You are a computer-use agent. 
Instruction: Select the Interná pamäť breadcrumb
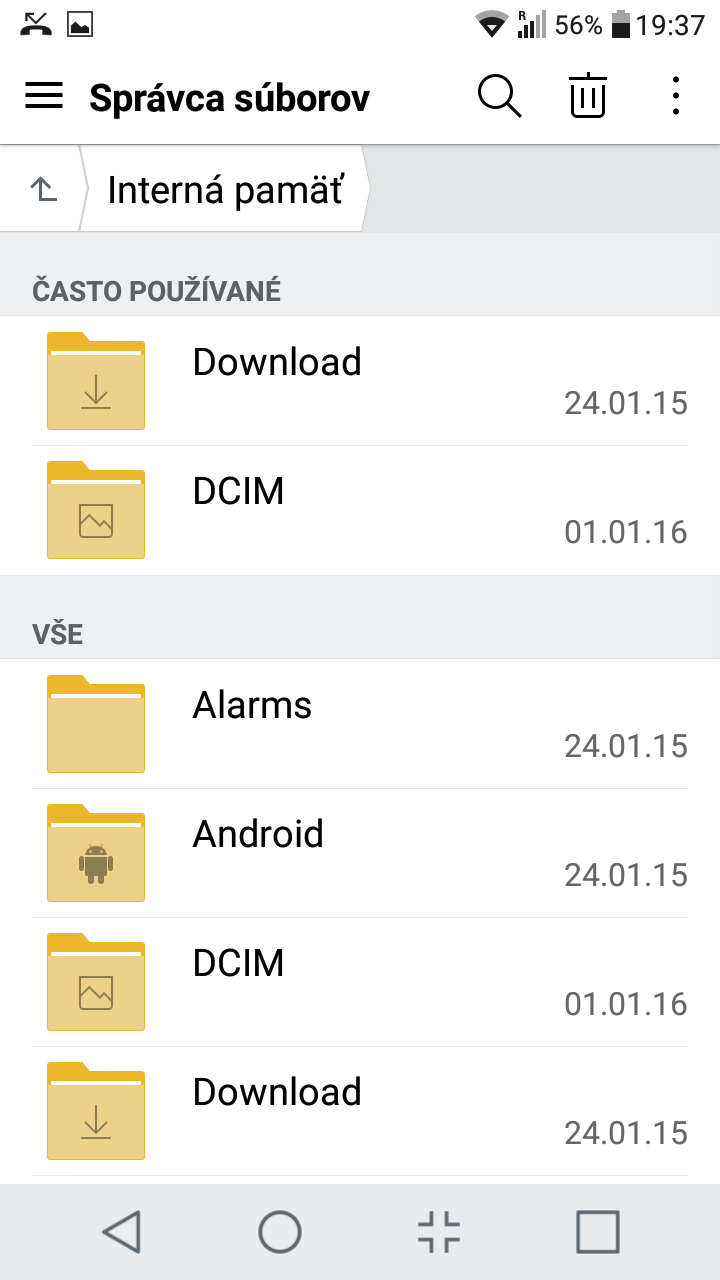point(225,189)
